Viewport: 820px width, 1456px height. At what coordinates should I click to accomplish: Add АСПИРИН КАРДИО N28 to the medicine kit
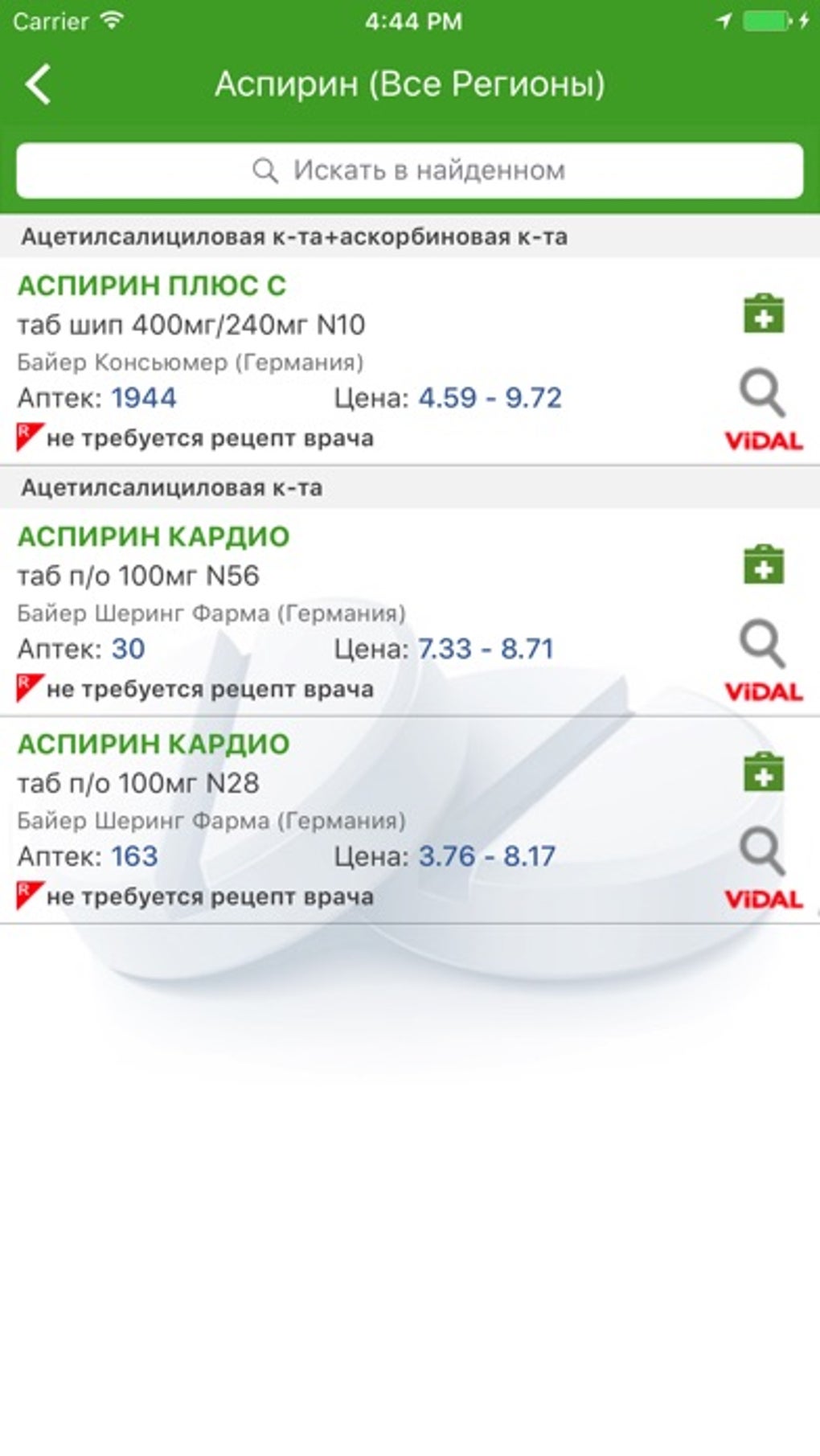pos(763,772)
